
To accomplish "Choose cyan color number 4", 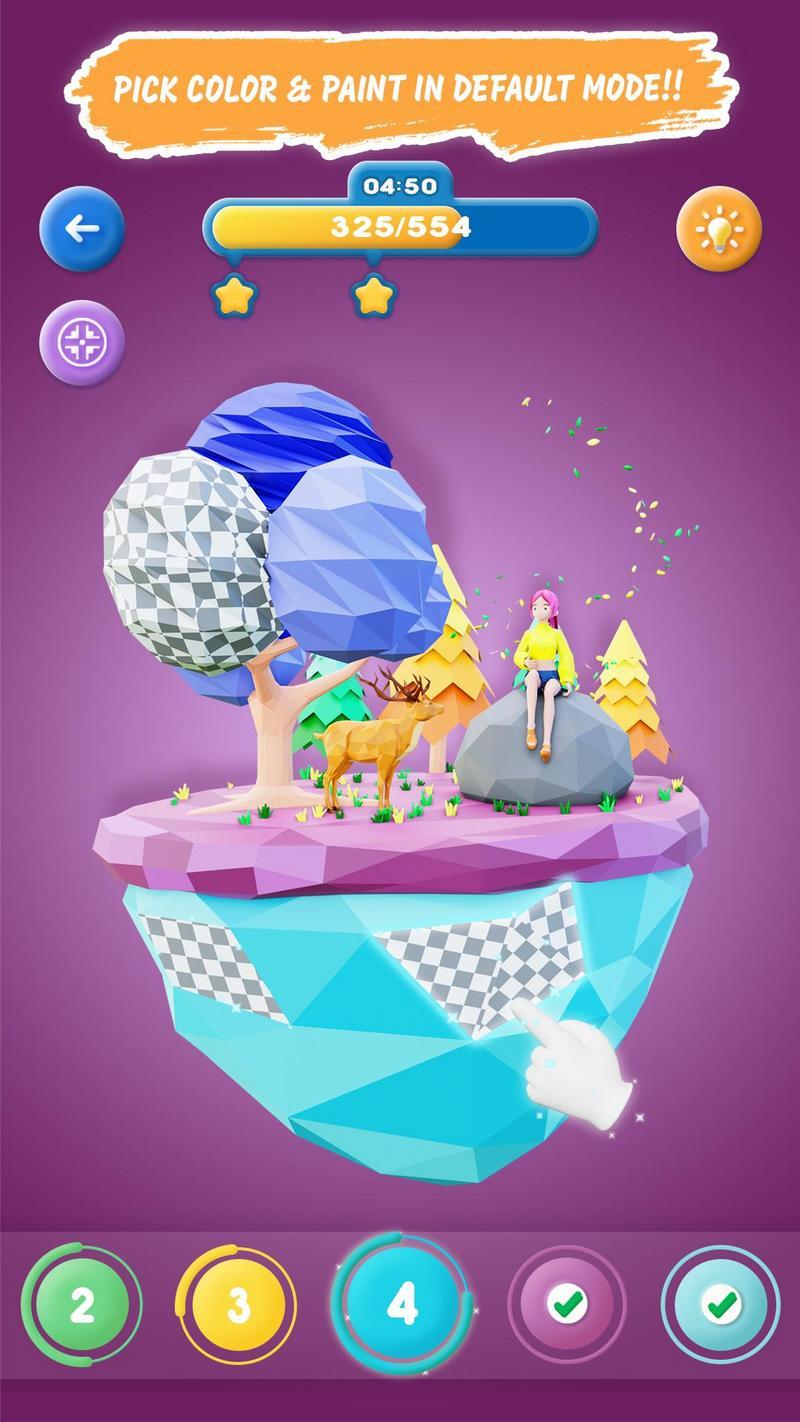I will coord(401,1303).
